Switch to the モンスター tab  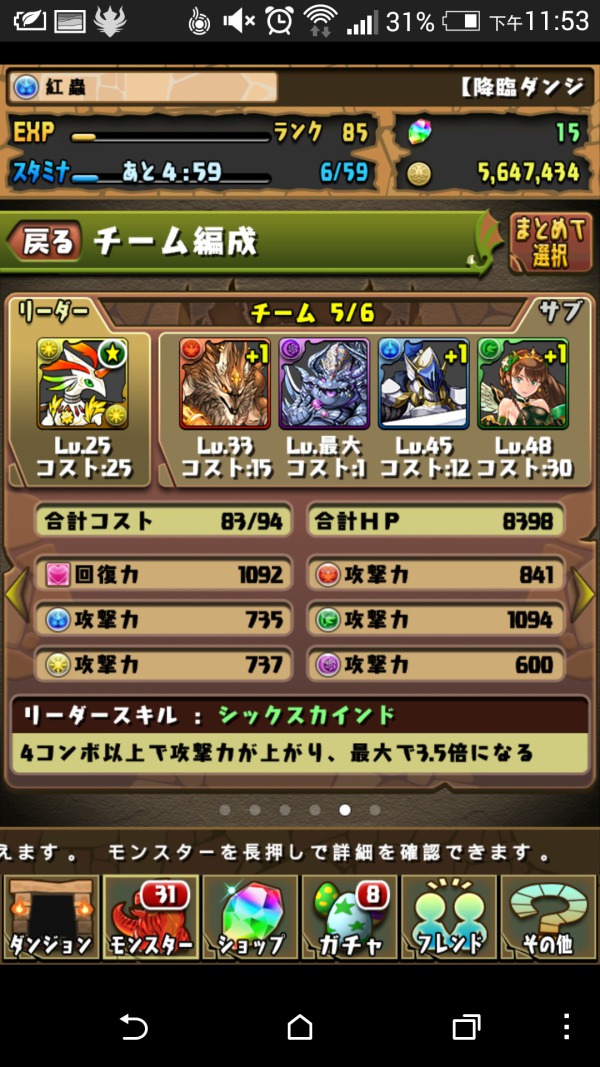tap(150, 917)
